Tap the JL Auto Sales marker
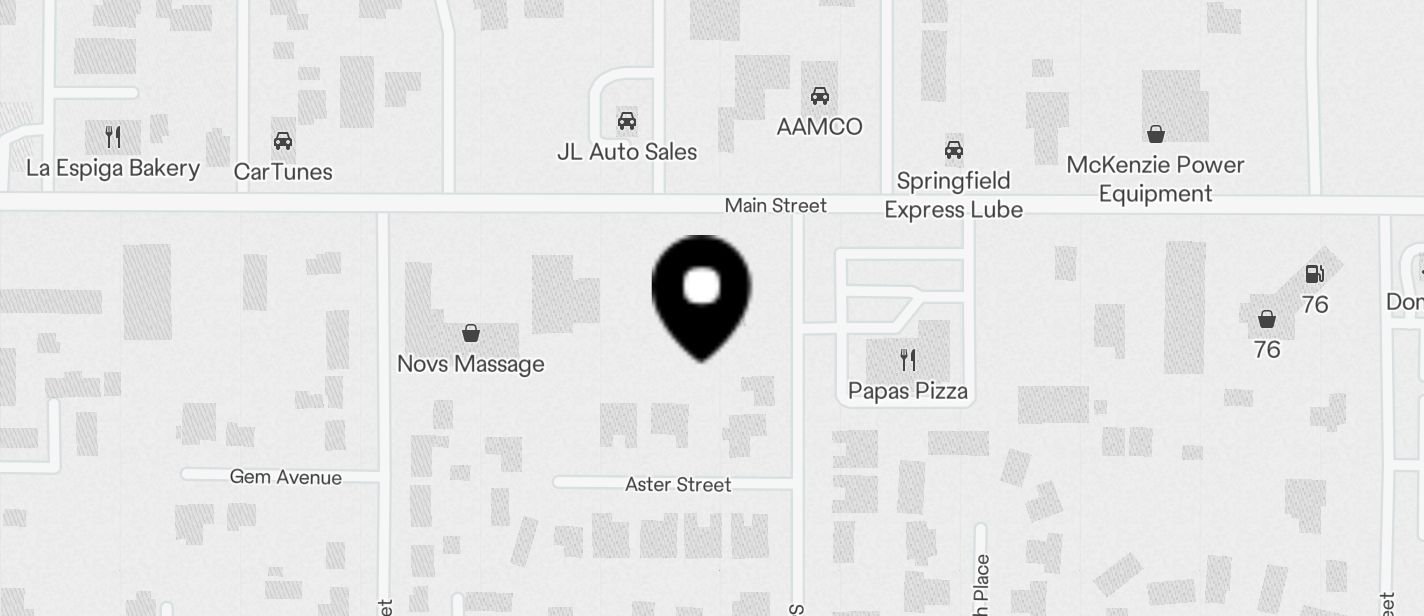This screenshot has height=616, width=1424. pos(627,122)
